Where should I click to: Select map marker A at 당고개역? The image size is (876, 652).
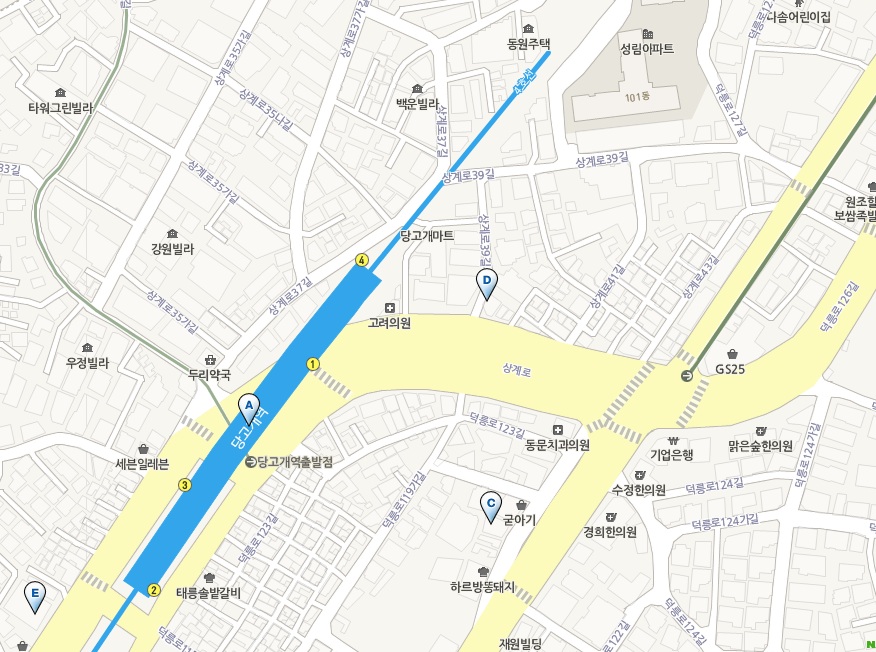(x=247, y=406)
